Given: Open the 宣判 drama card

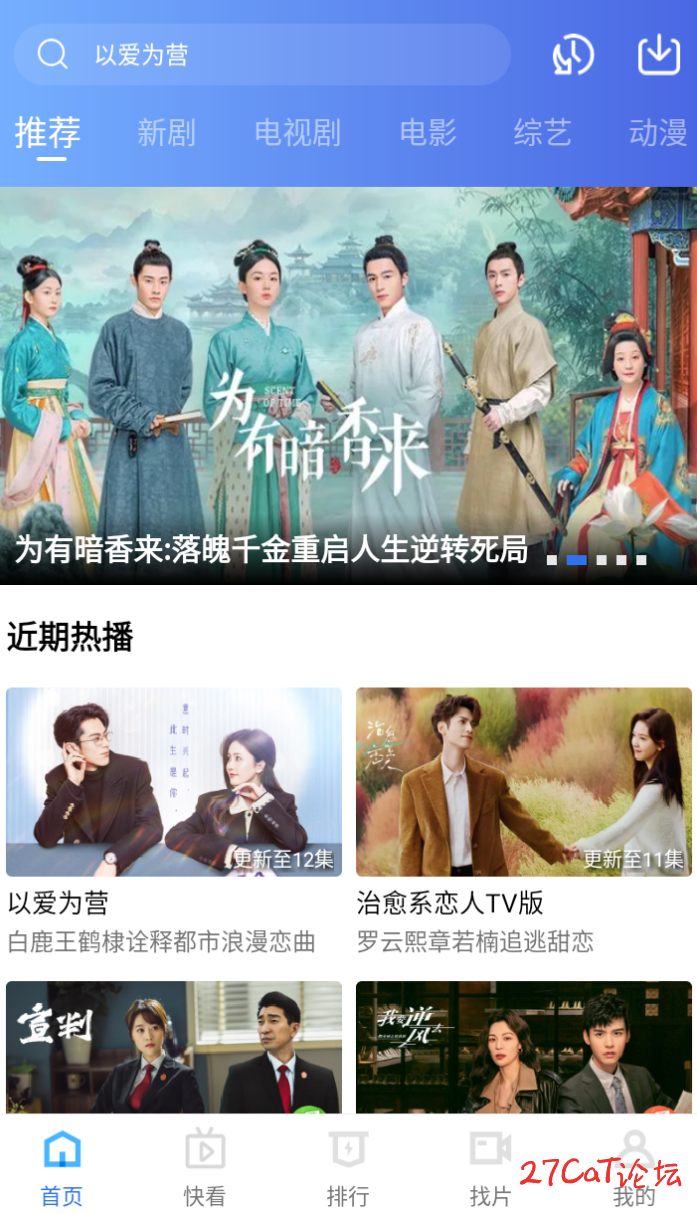Looking at the screenshot, I should tap(174, 1046).
